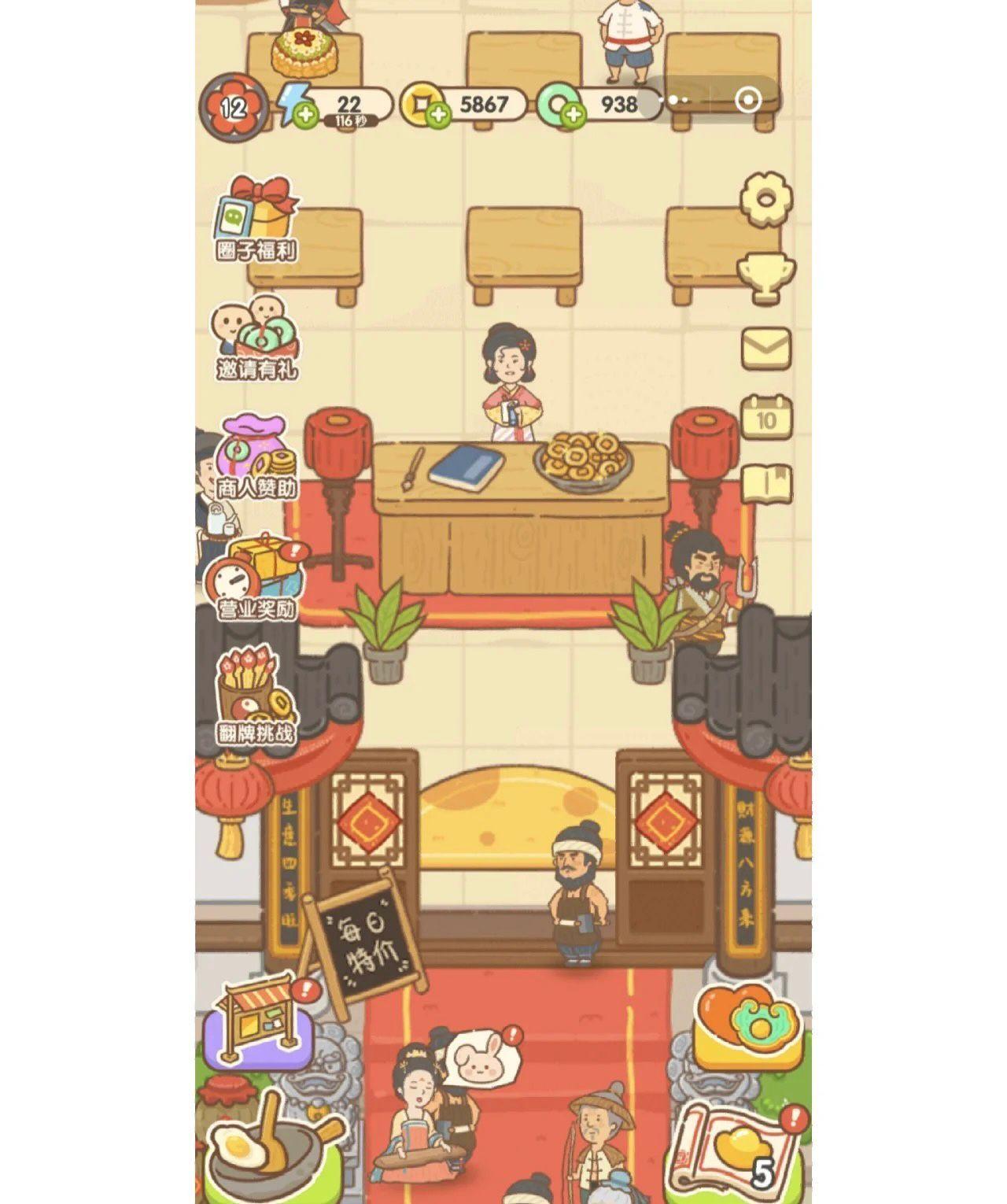The image size is (1007, 1204).
Task: Open the book journal icon
Action: tap(765, 484)
